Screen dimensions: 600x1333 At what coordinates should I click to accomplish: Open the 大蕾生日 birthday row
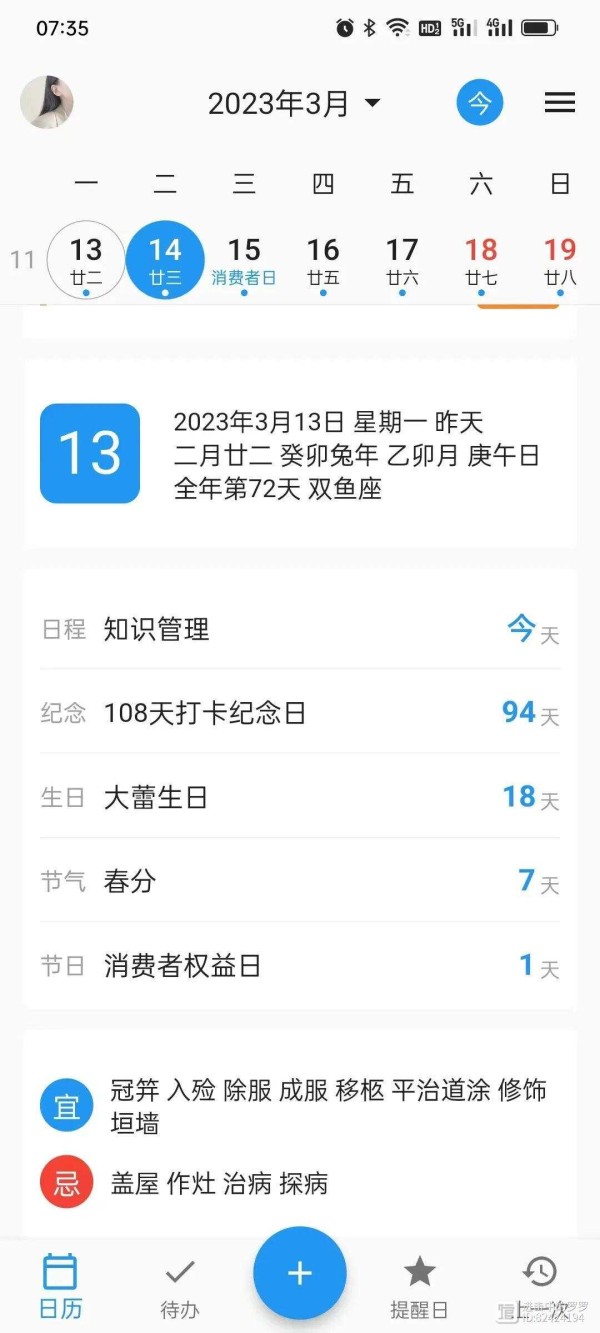coord(300,797)
